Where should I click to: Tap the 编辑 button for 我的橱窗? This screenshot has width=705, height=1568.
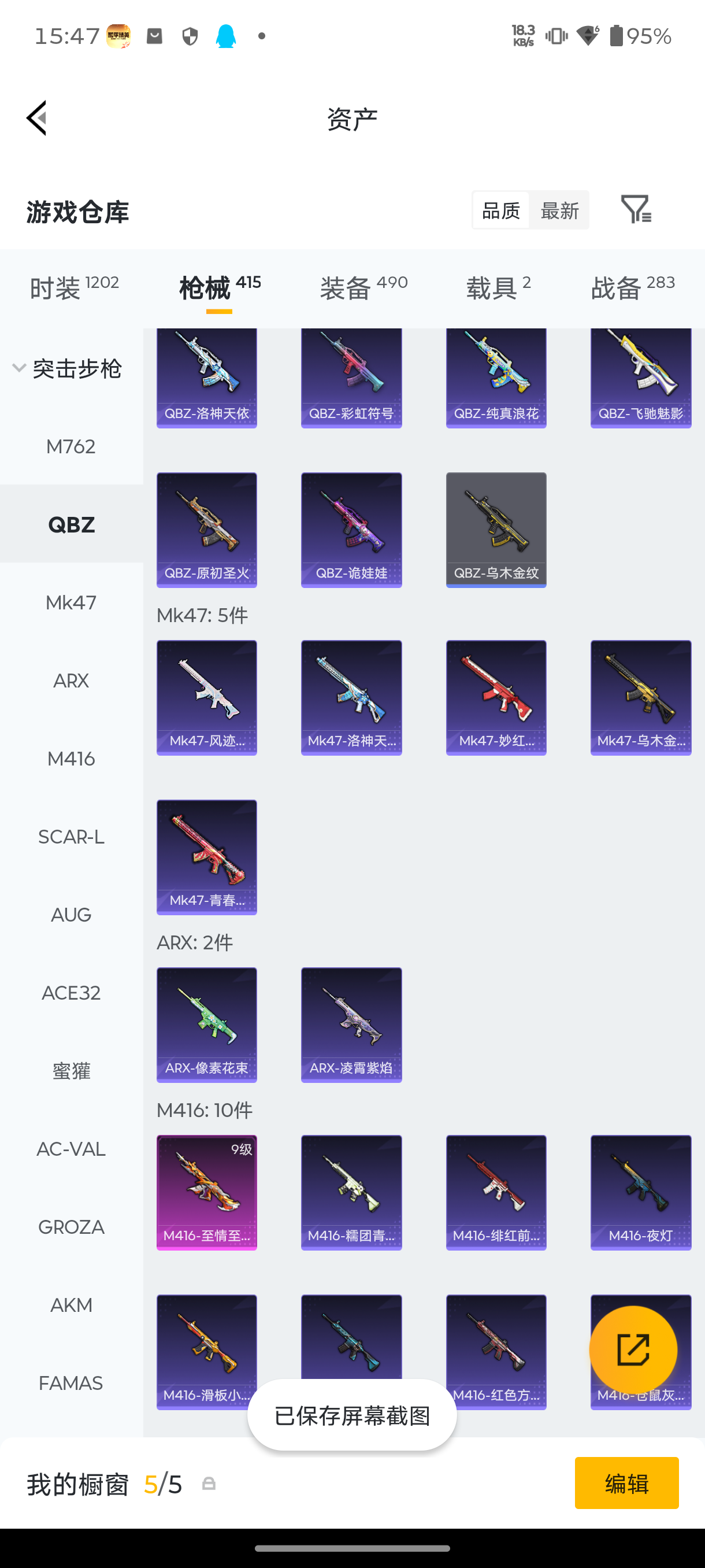click(626, 1483)
